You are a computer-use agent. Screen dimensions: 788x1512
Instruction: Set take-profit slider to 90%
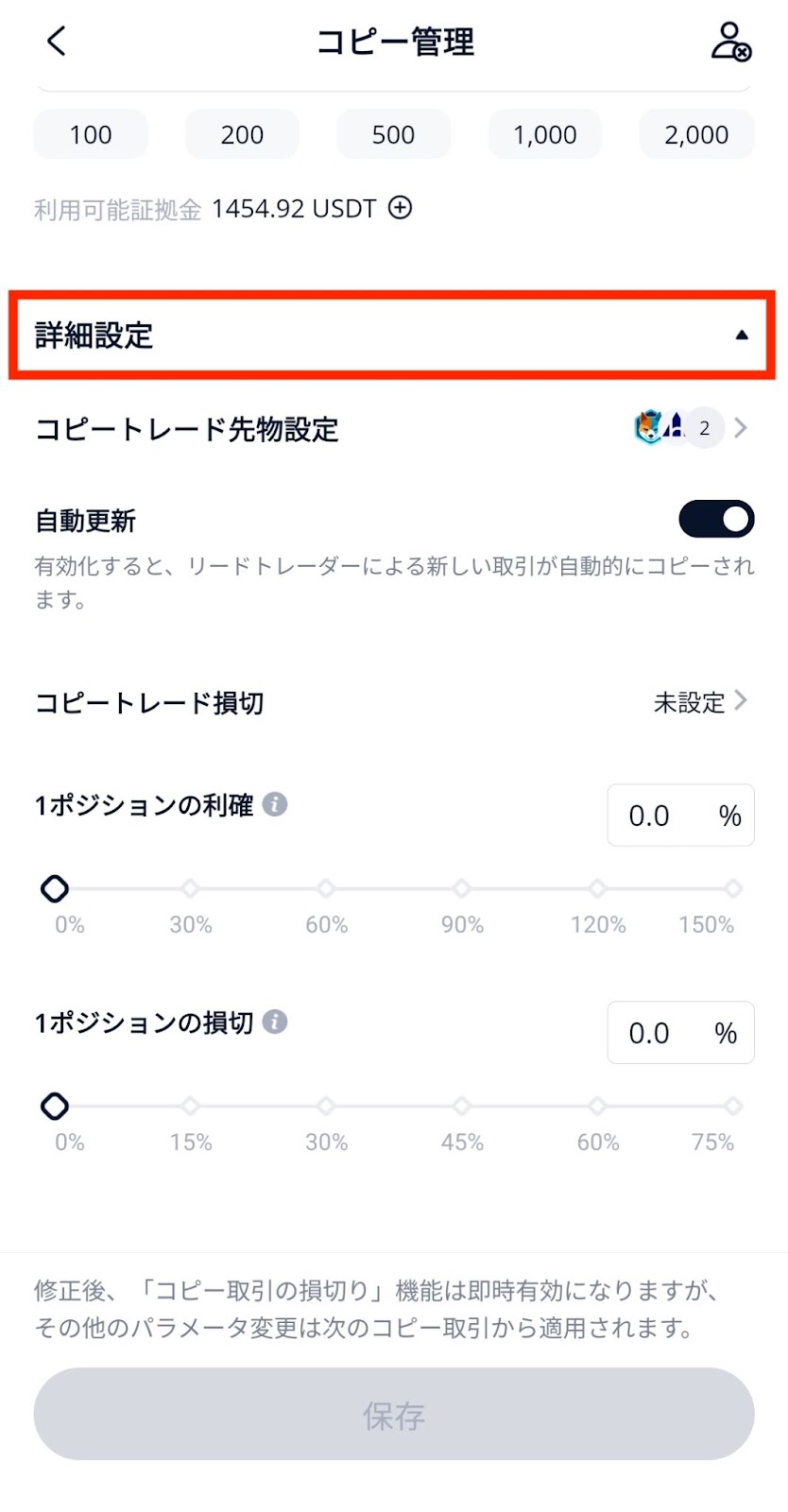462,888
